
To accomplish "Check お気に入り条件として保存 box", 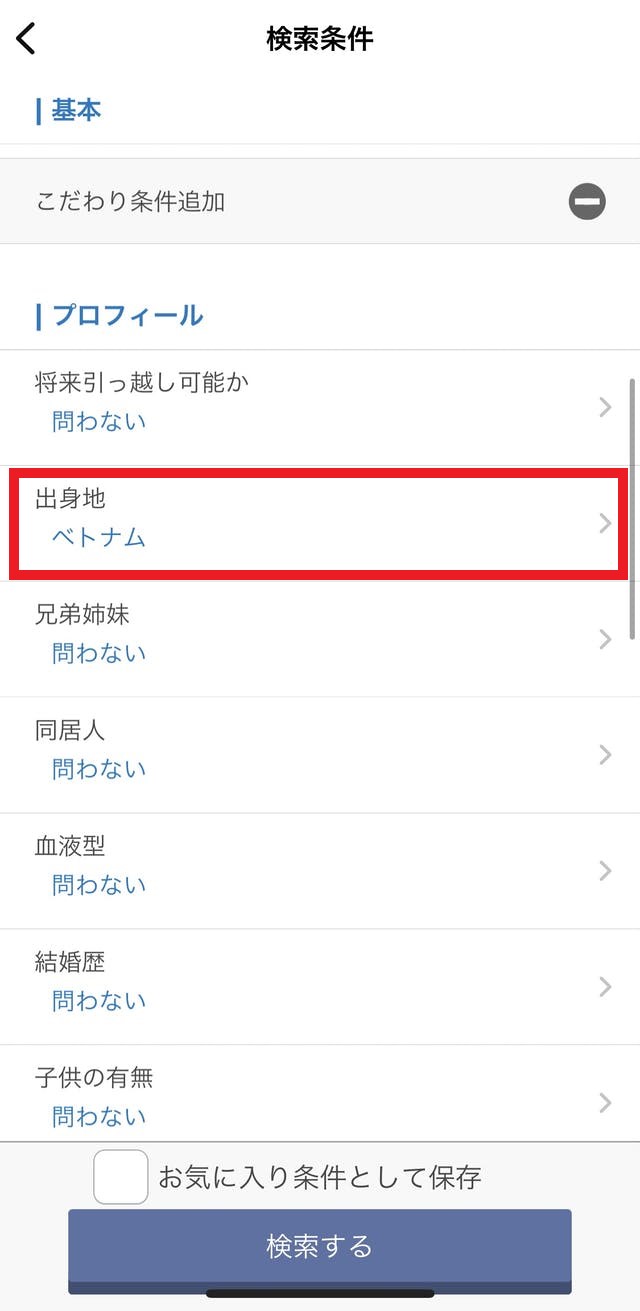I will pyautogui.click(x=121, y=1177).
